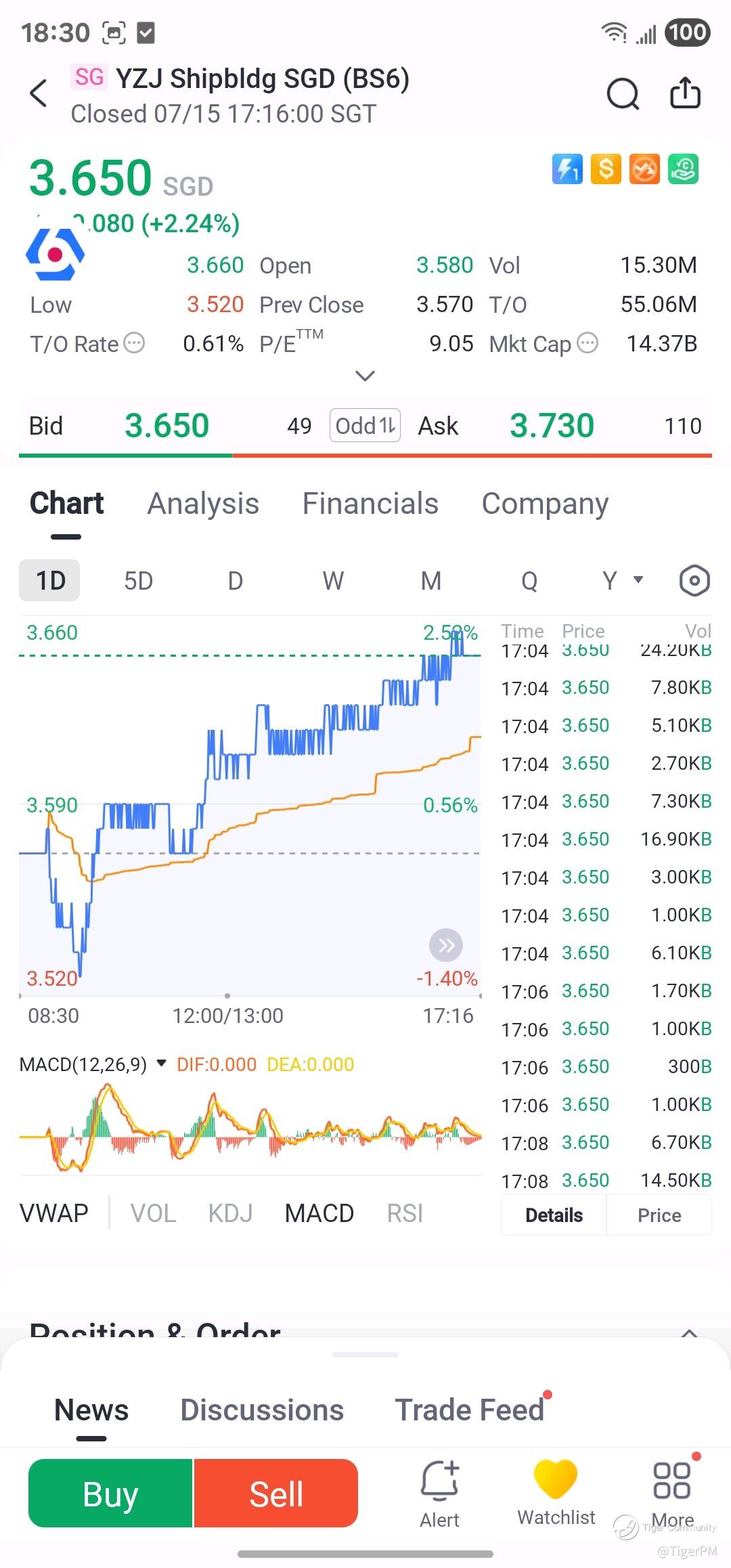Image resolution: width=731 pixels, height=1568 pixels.
Task: Set a price Alert
Action: click(439, 1495)
